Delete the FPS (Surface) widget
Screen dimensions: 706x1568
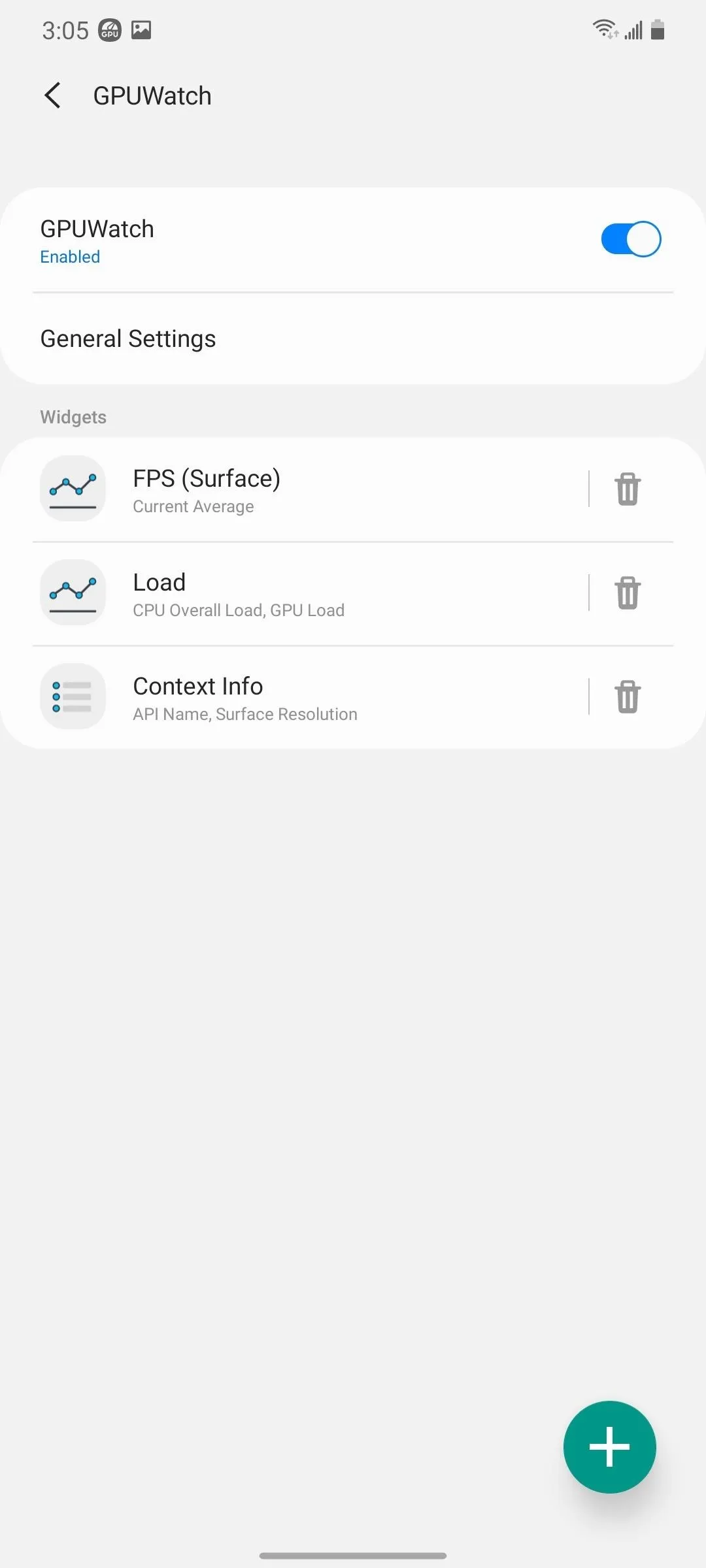[x=628, y=489]
